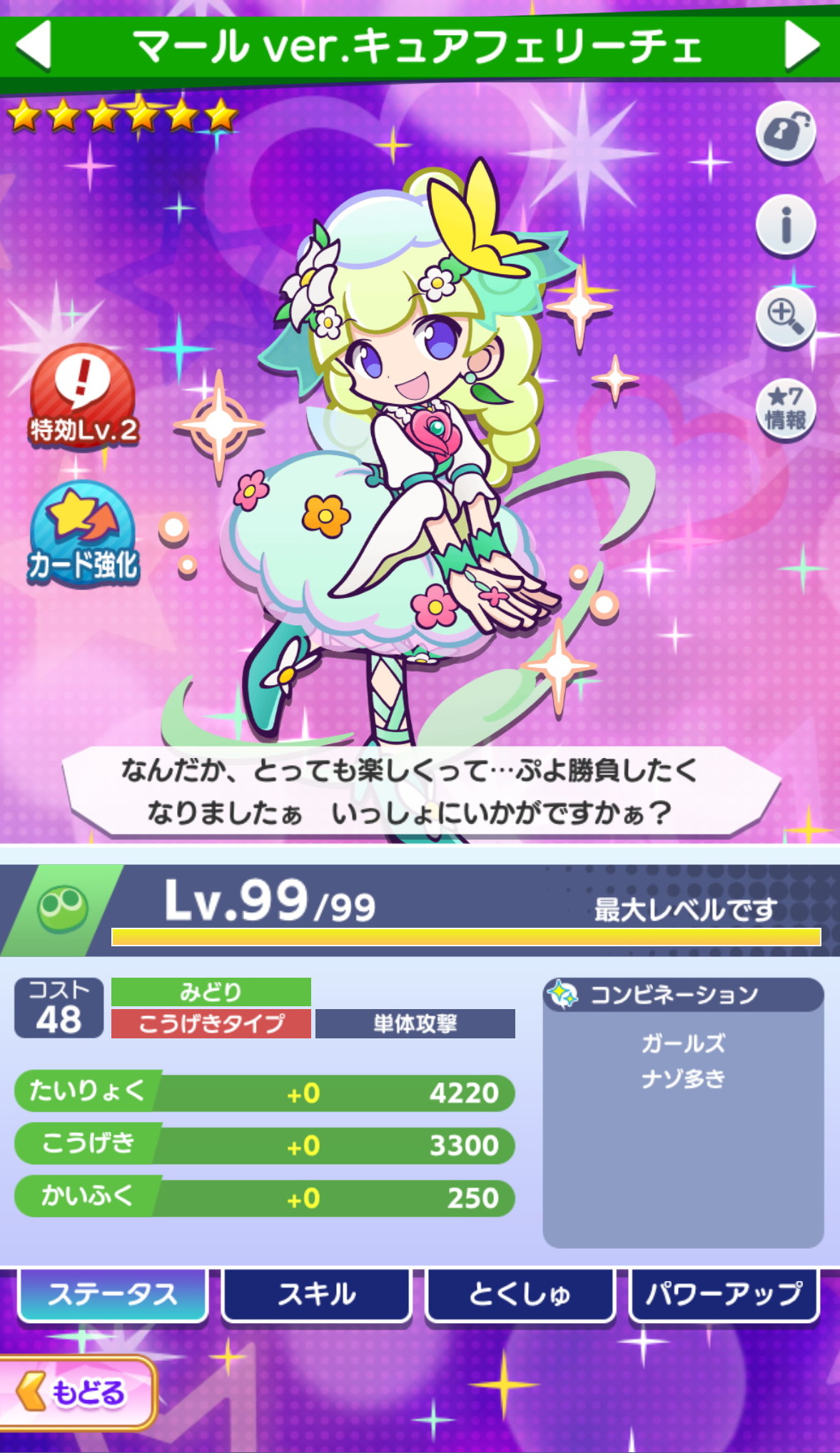This screenshot has width=840, height=1453.
Task: Toggle the card lock icon
Action: coord(786,131)
